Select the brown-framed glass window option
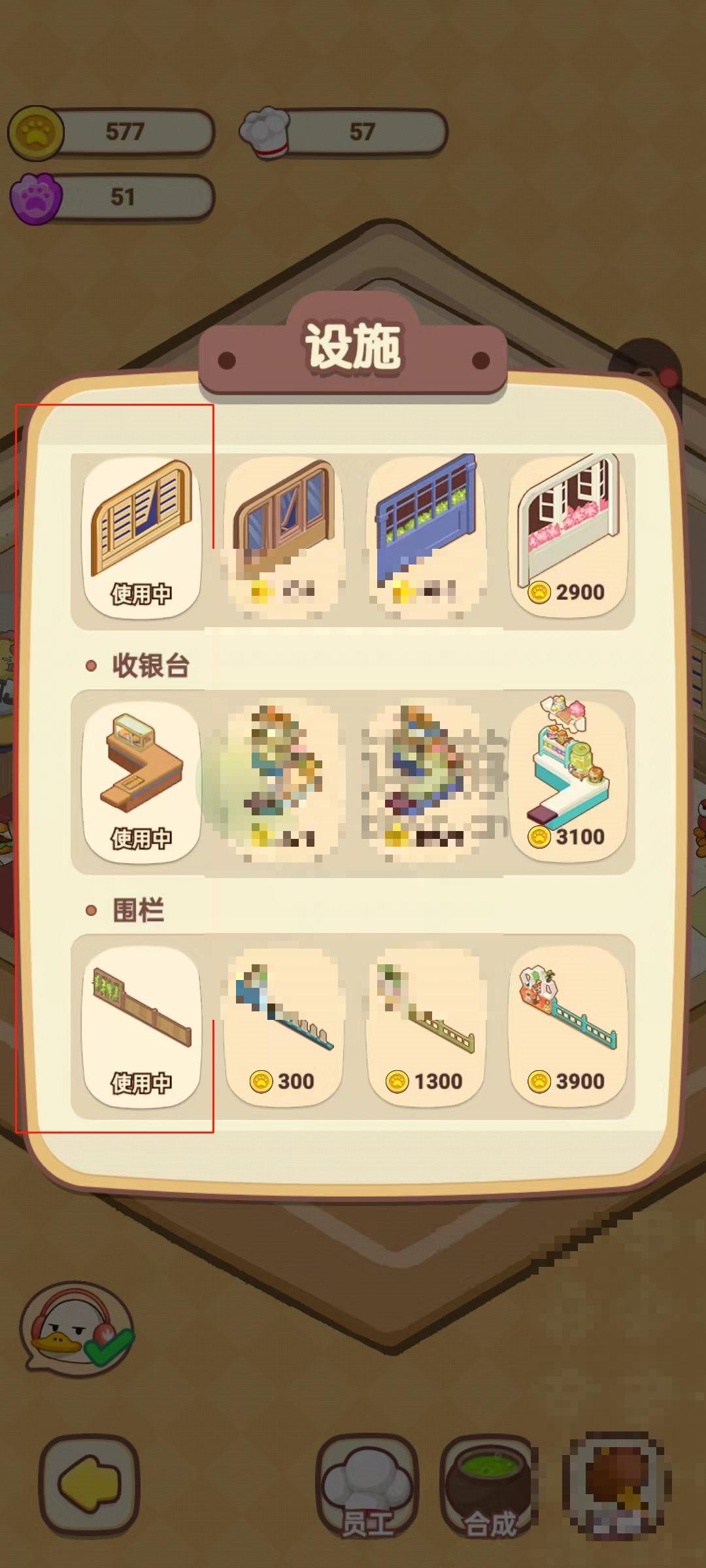The image size is (706, 1568). tap(283, 536)
